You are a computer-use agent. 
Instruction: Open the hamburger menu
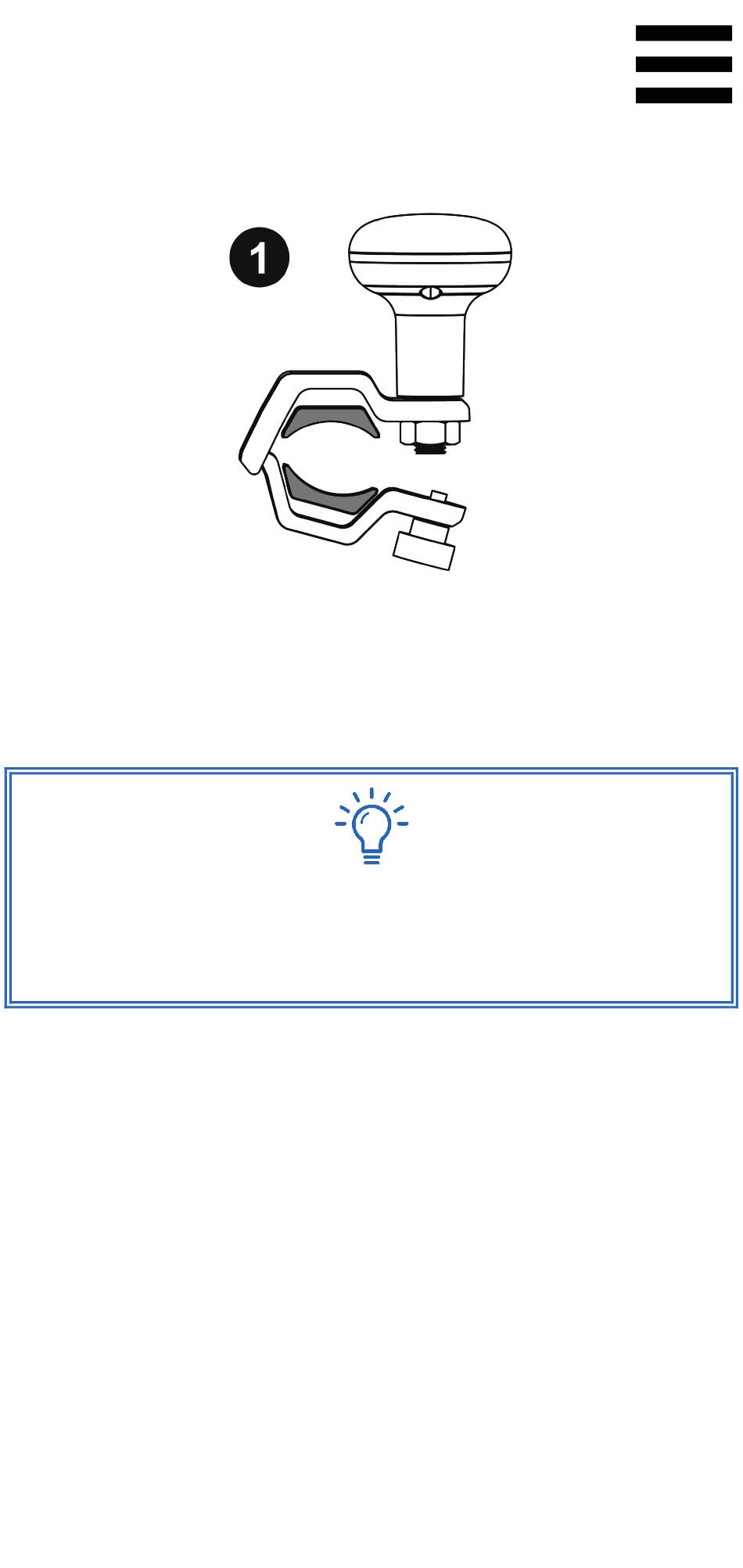[684, 64]
